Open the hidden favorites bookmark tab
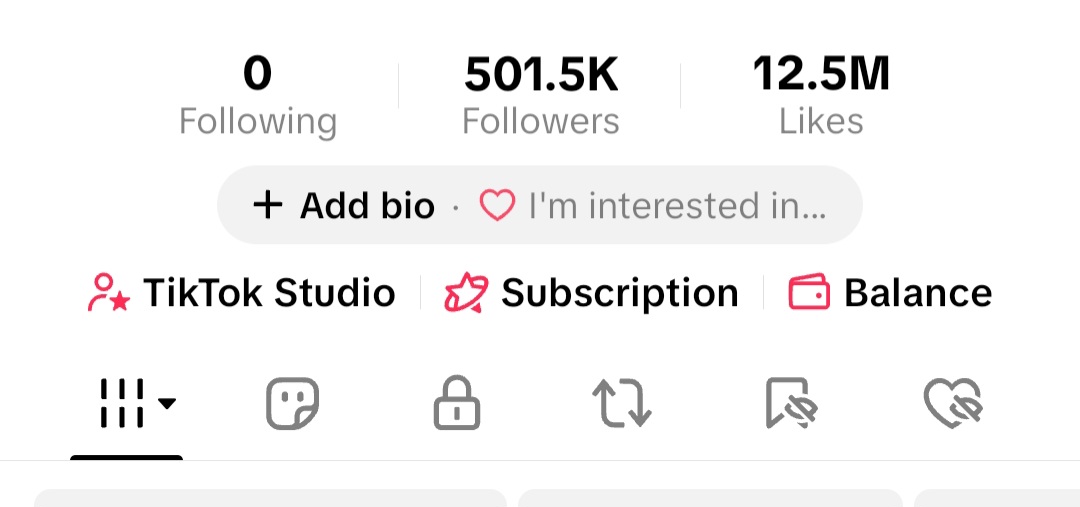 [790, 404]
